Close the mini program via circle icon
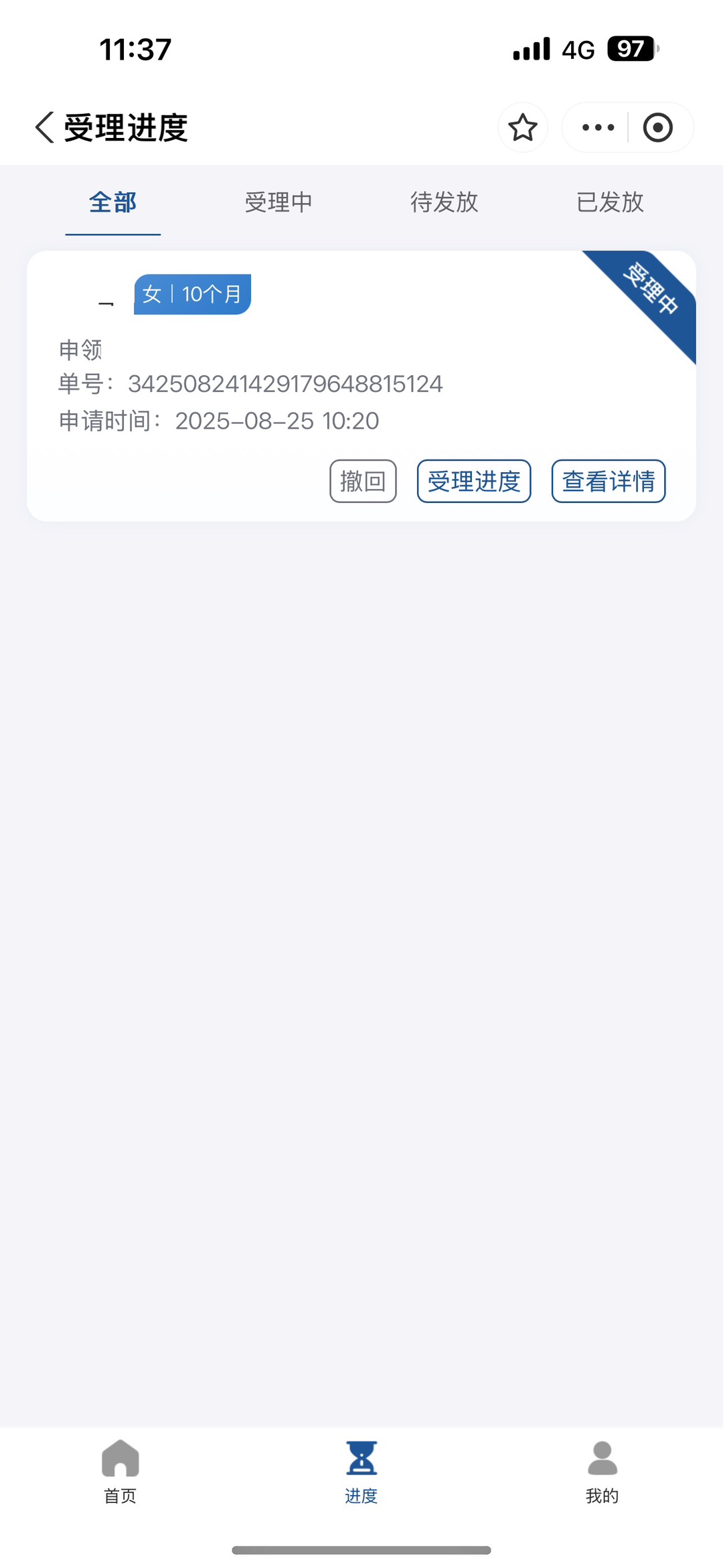723x1568 pixels. 657,127
